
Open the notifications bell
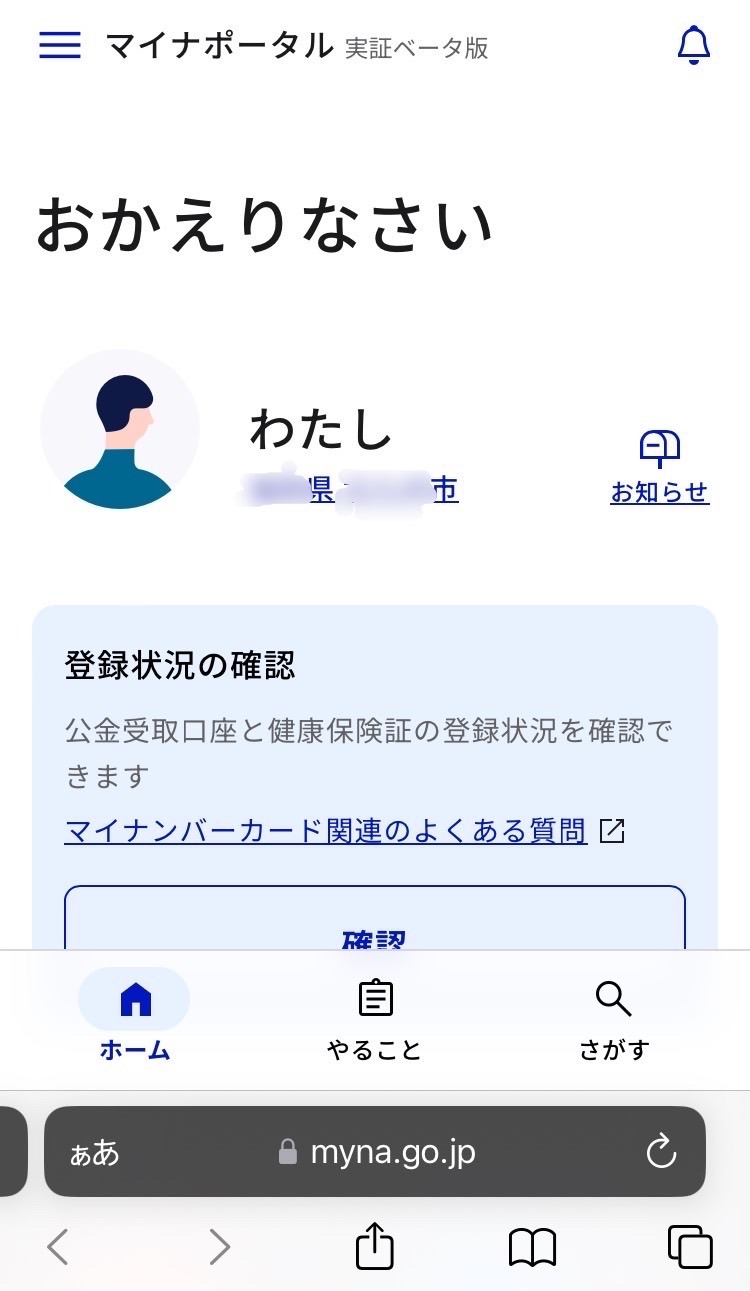pos(693,45)
